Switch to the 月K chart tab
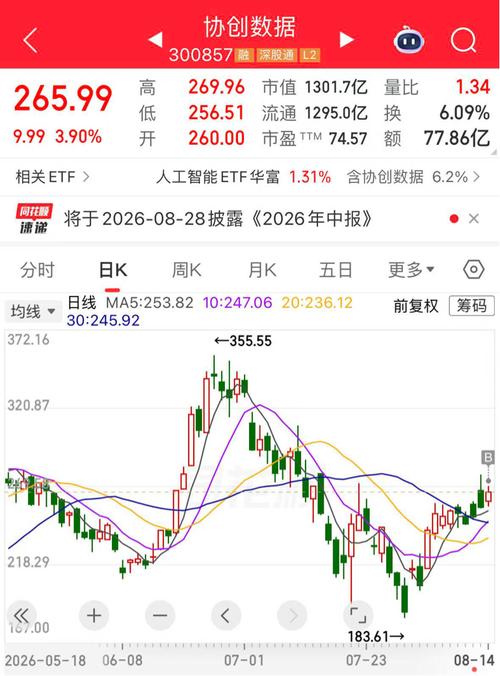Viewport: 500px width, 676px height. (x=262, y=270)
